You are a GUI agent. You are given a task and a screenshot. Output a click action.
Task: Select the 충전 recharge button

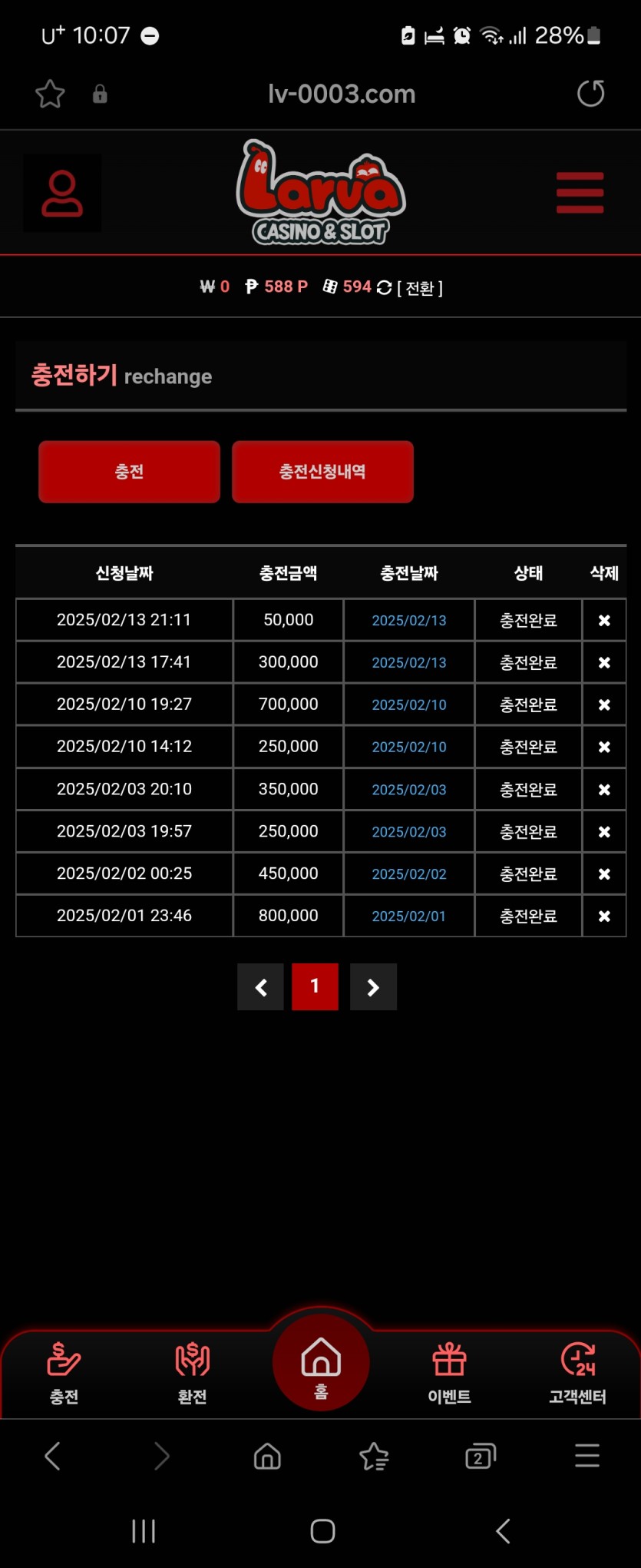(x=129, y=472)
